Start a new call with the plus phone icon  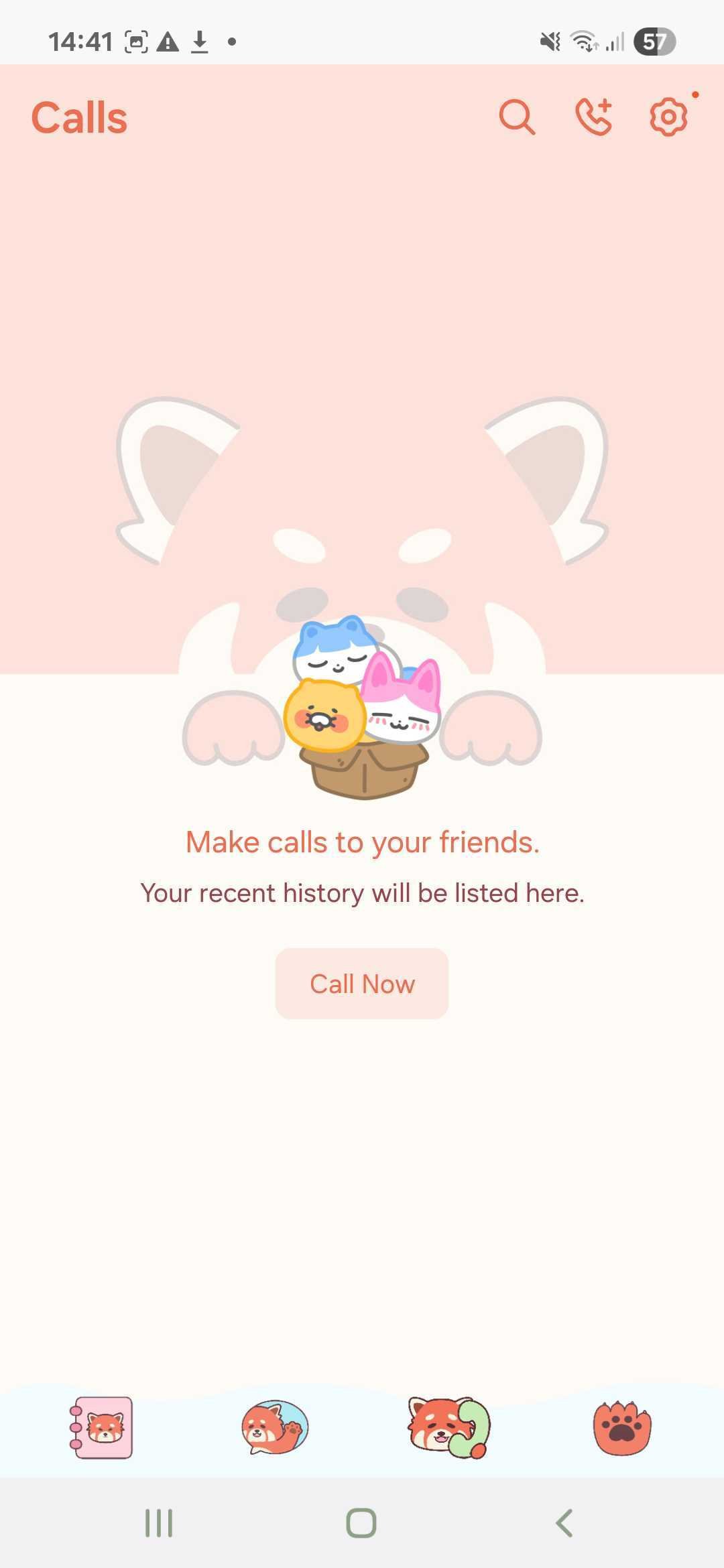(594, 117)
